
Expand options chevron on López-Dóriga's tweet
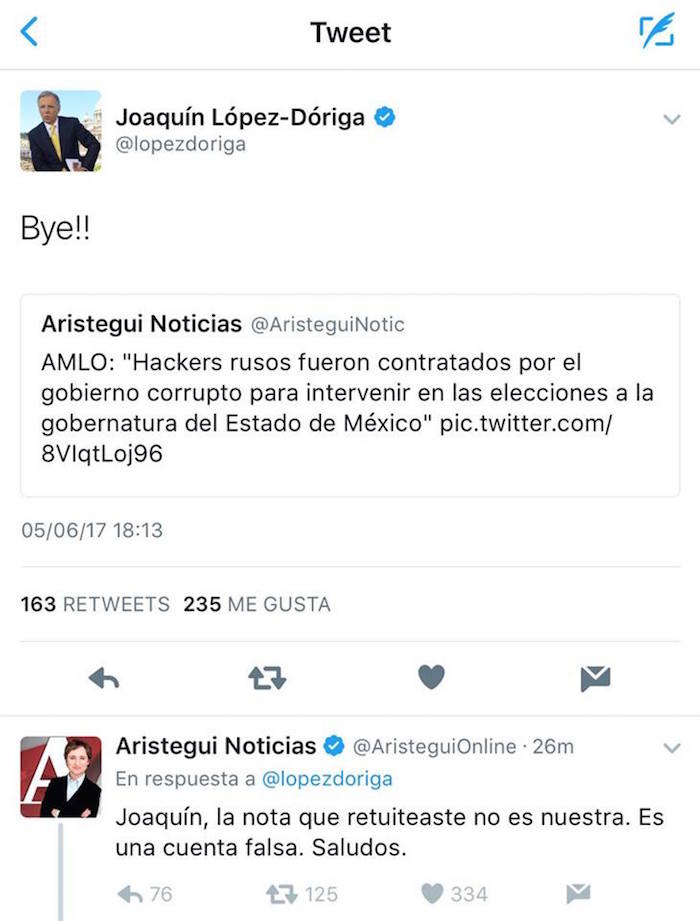[672, 119]
